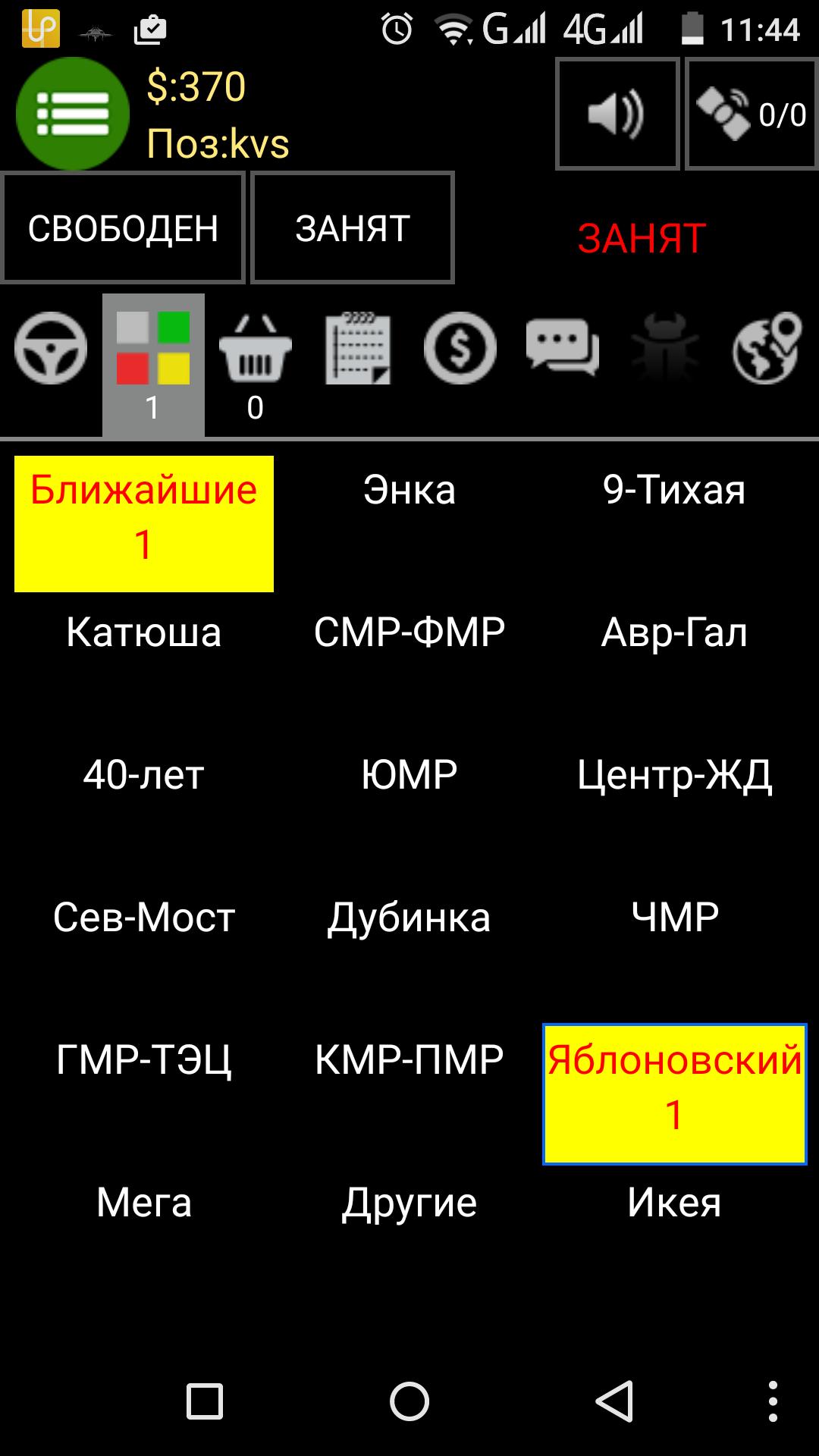
Task: Open the dollar balance icon
Action: [459, 349]
